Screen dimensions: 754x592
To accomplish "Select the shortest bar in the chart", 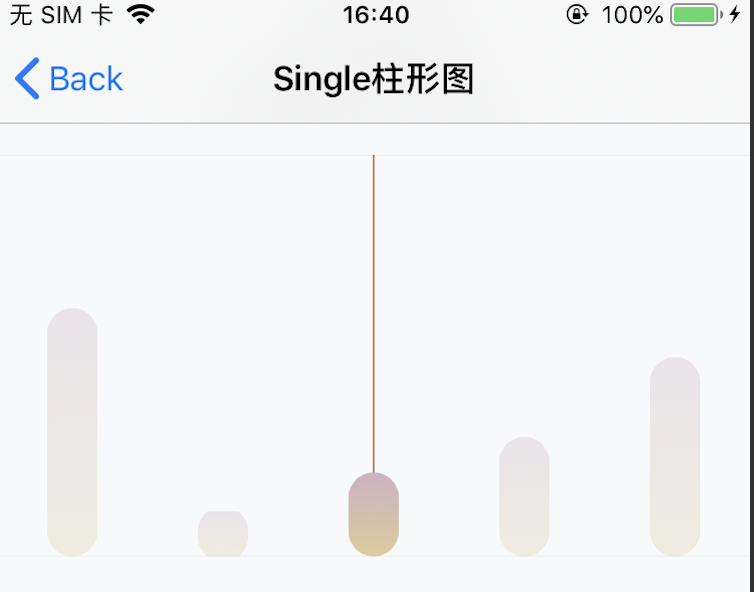I will coord(223,534).
